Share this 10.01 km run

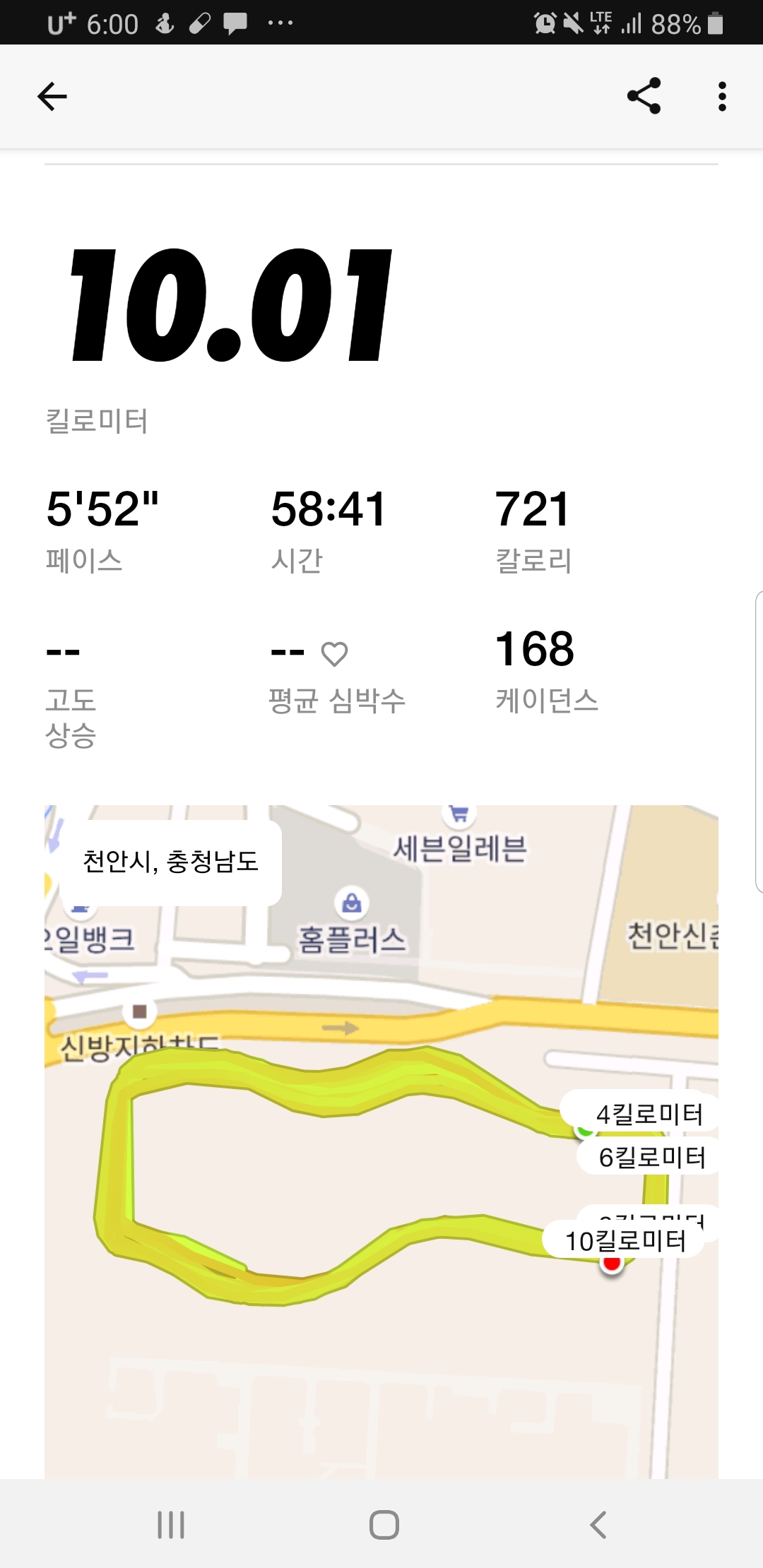coord(644,96)
